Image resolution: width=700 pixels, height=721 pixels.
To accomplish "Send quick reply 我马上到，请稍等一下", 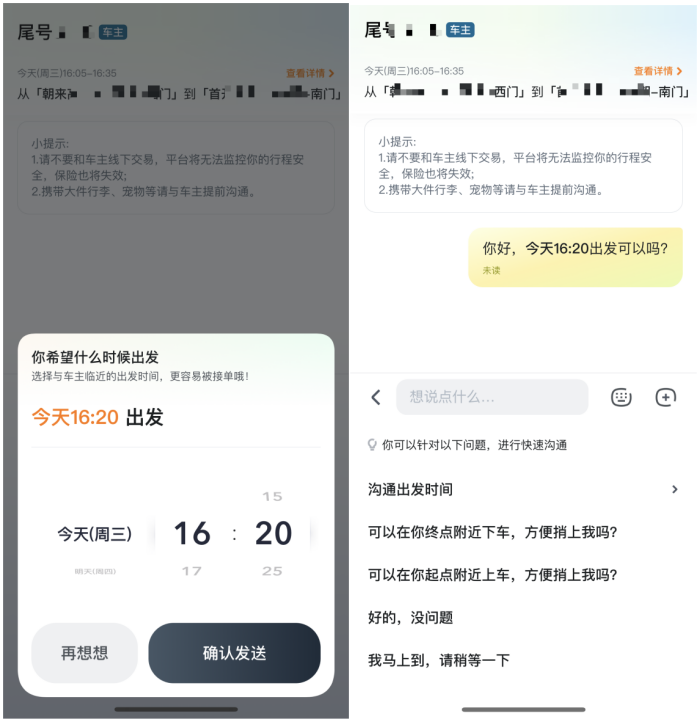I will pyautogui.click(x=438, y=660).
